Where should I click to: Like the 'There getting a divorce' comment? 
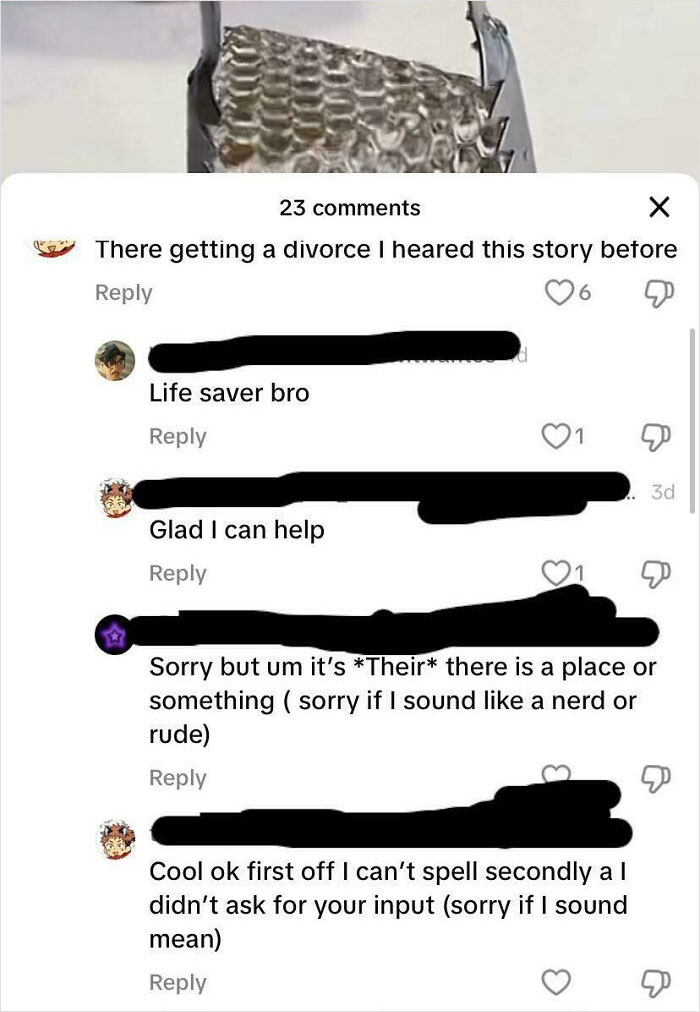tap(557, 293)
